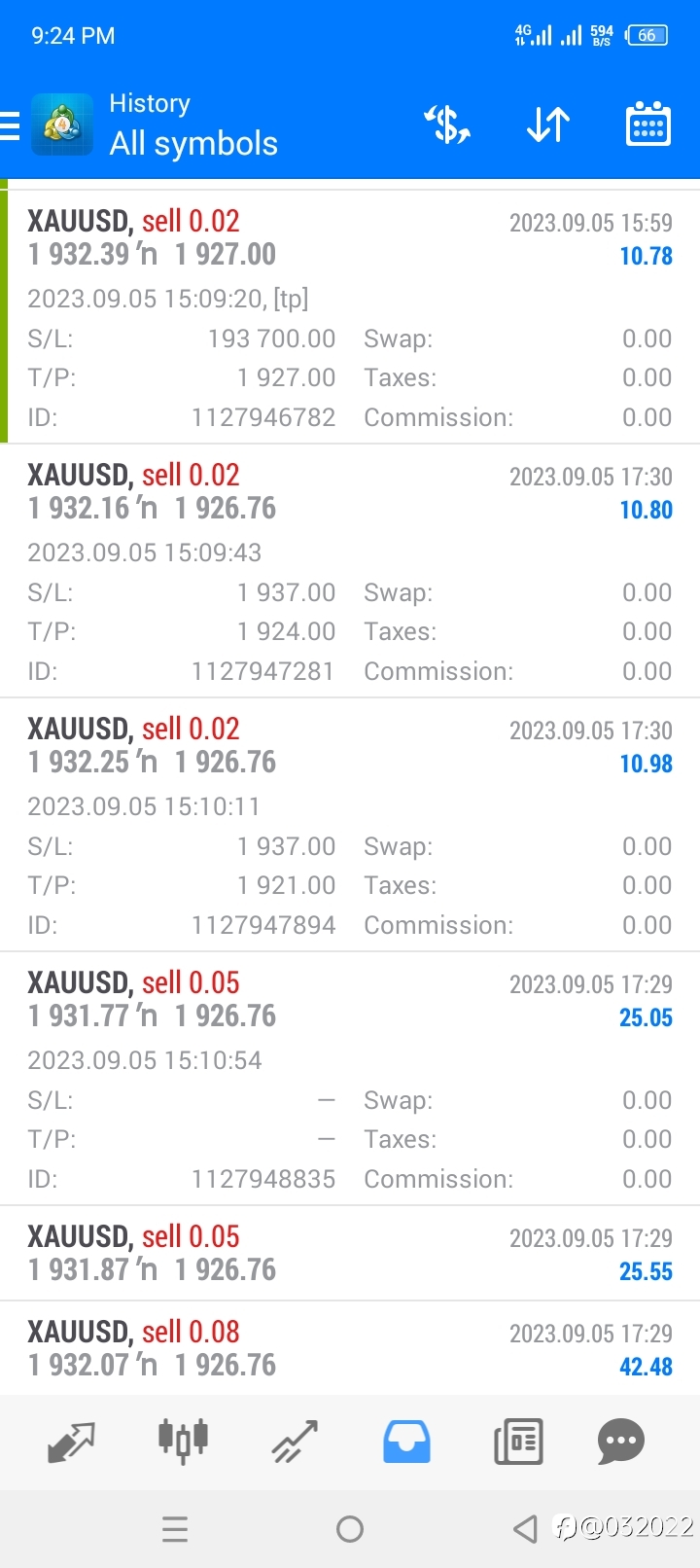
Task: Switch to the Trade tab
Action: [295, 1442]
